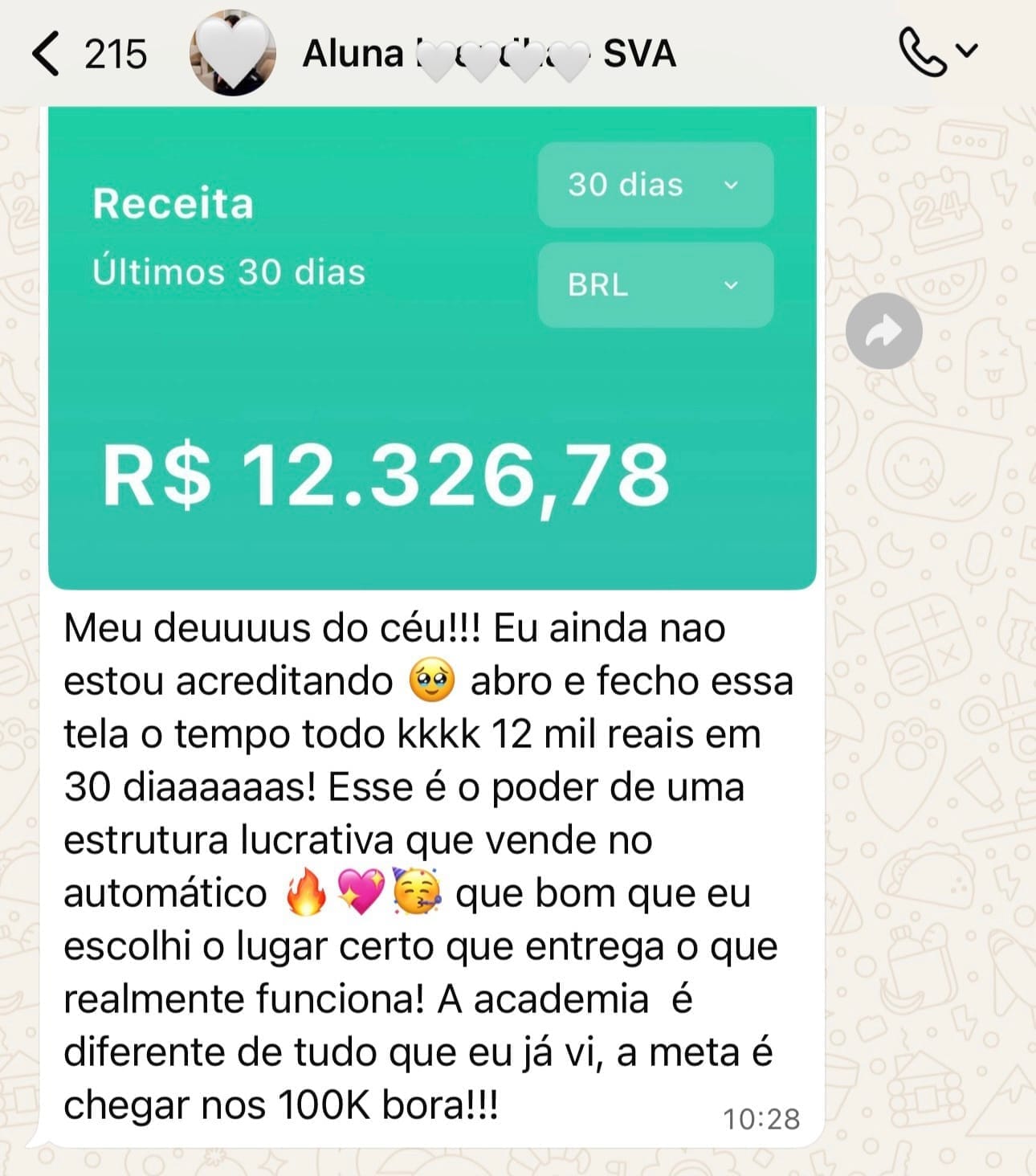
Task: Start a call with this contact
Action: click(x=924, y=52)
